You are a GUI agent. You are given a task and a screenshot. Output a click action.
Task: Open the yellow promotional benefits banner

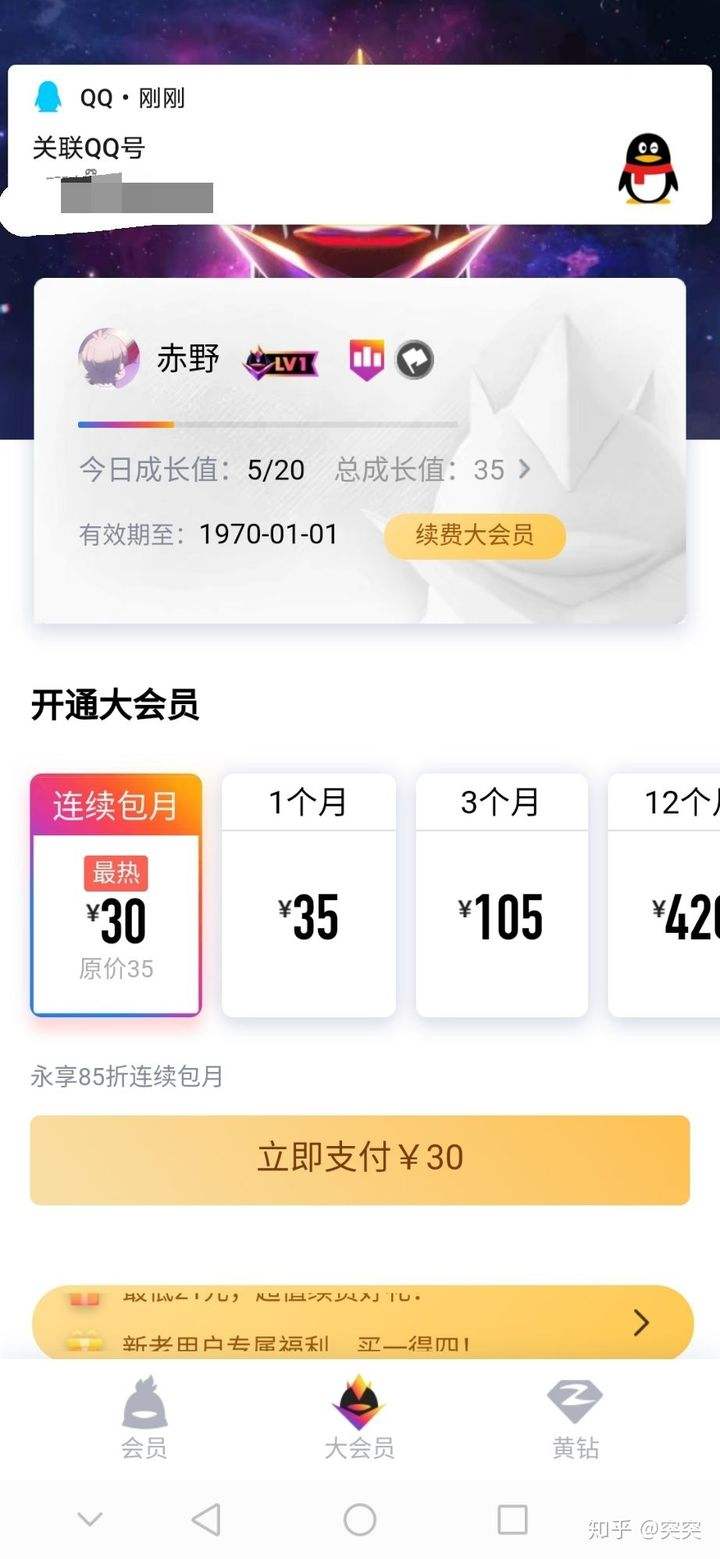coord(360,1323)
